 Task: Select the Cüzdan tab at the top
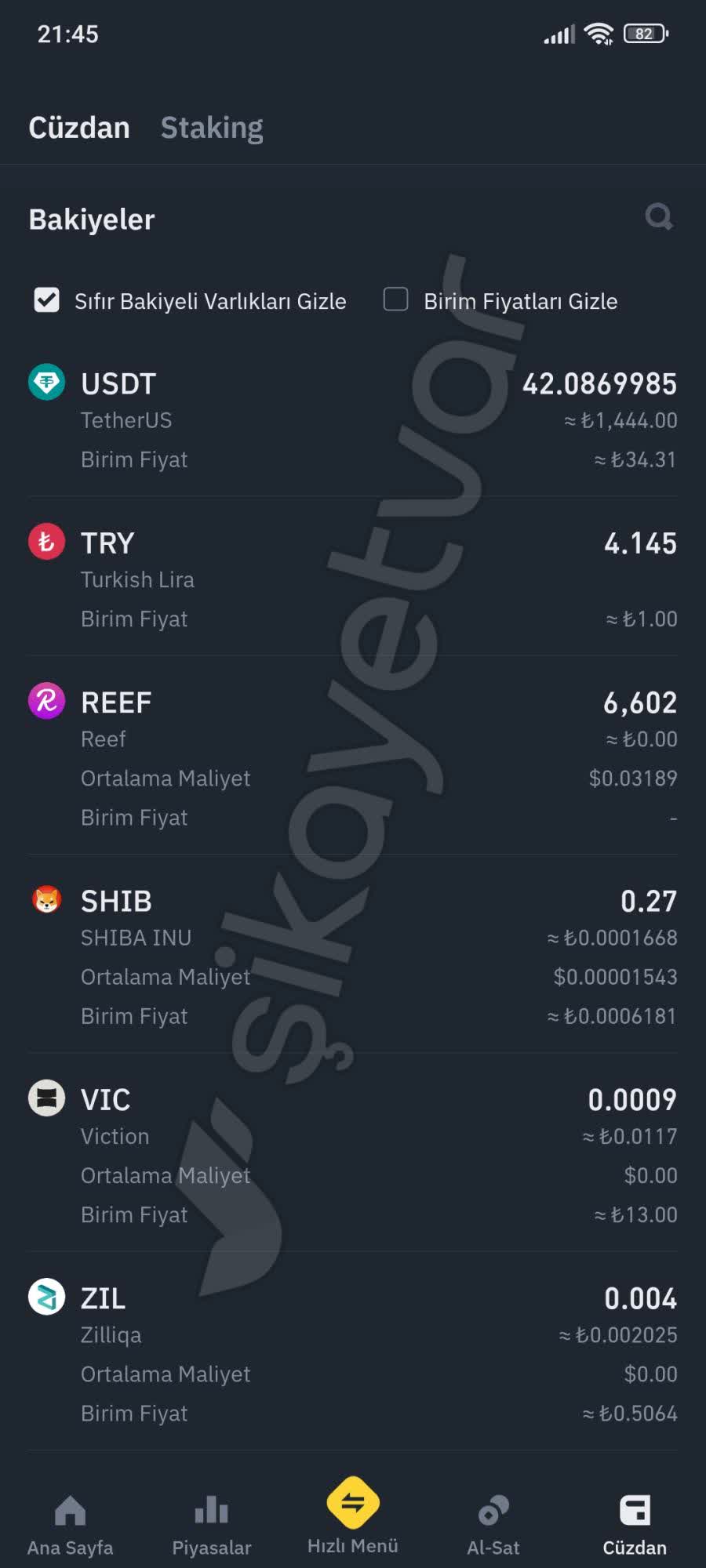tap(79, 127)
